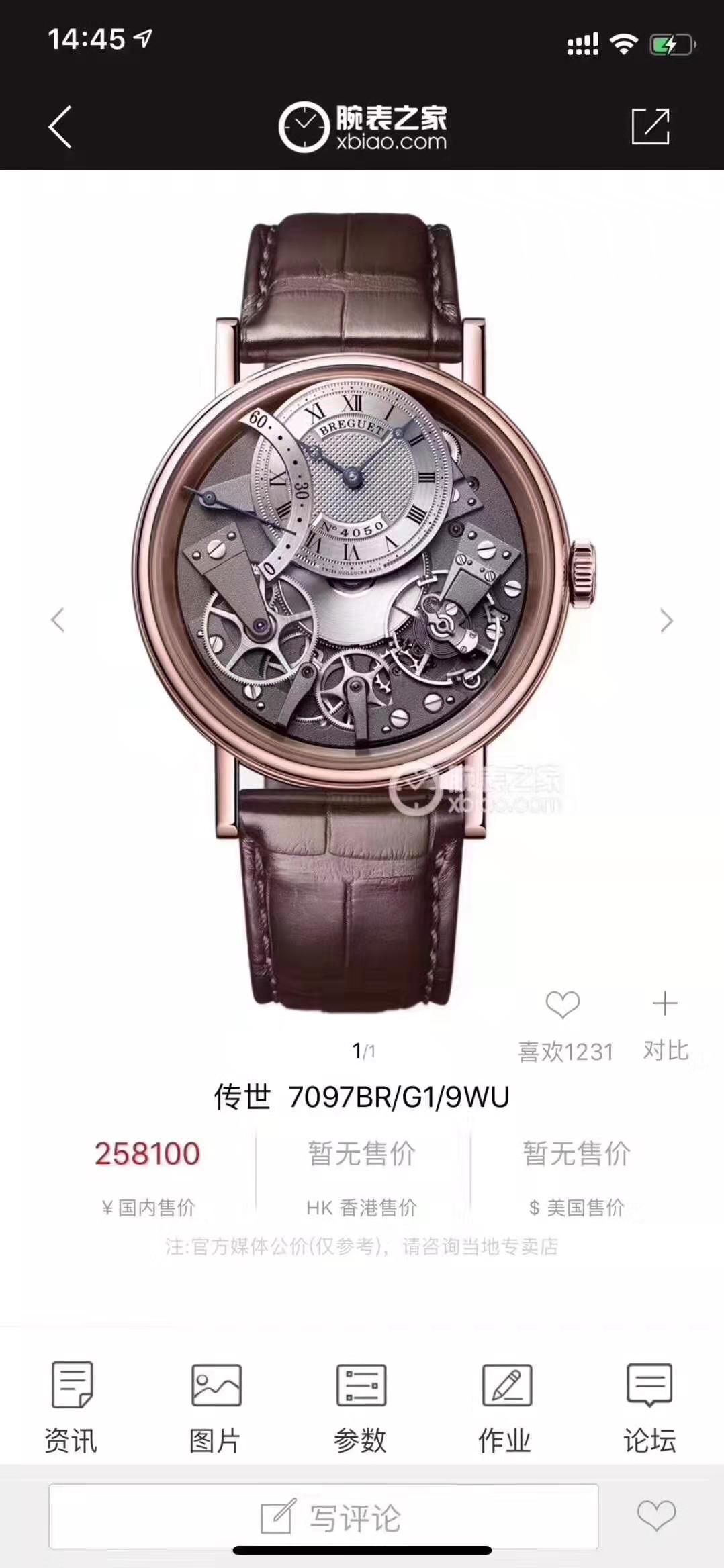Open the Breguet watch image full view
Viewport: 724px width, 1568px height.
pyautogui.click(x=361, y=571)
